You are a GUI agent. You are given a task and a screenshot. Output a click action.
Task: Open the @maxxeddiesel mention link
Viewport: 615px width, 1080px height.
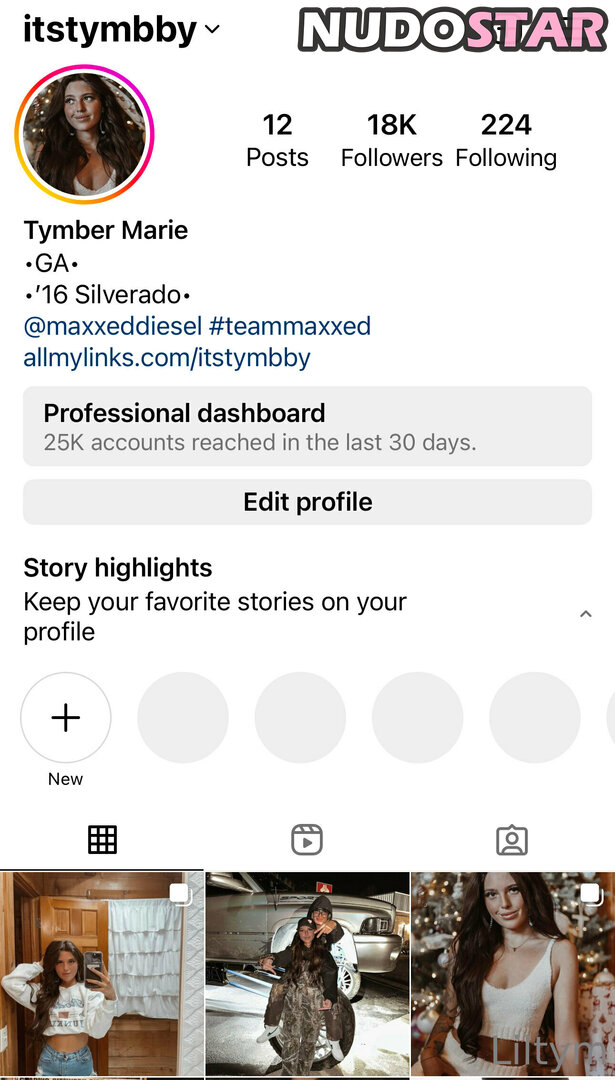[x=112, y=326]
